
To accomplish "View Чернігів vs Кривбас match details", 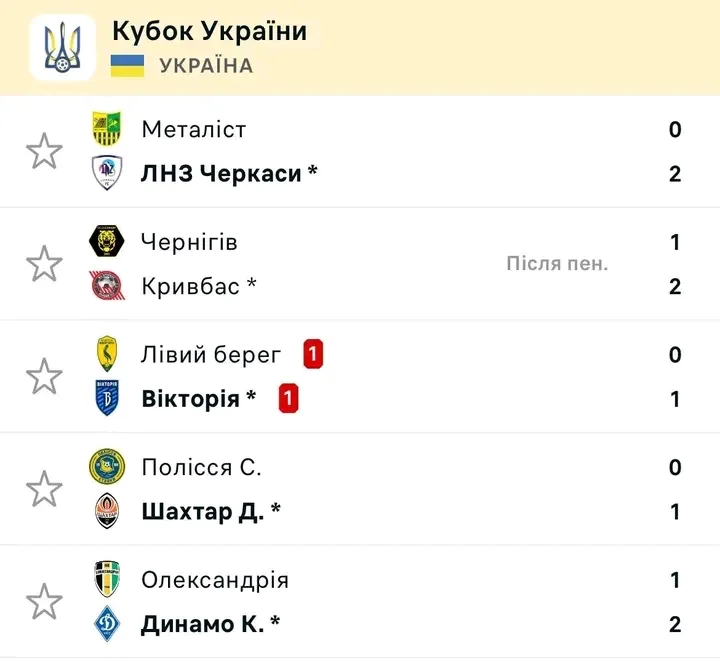I will [x=400, y=264].
